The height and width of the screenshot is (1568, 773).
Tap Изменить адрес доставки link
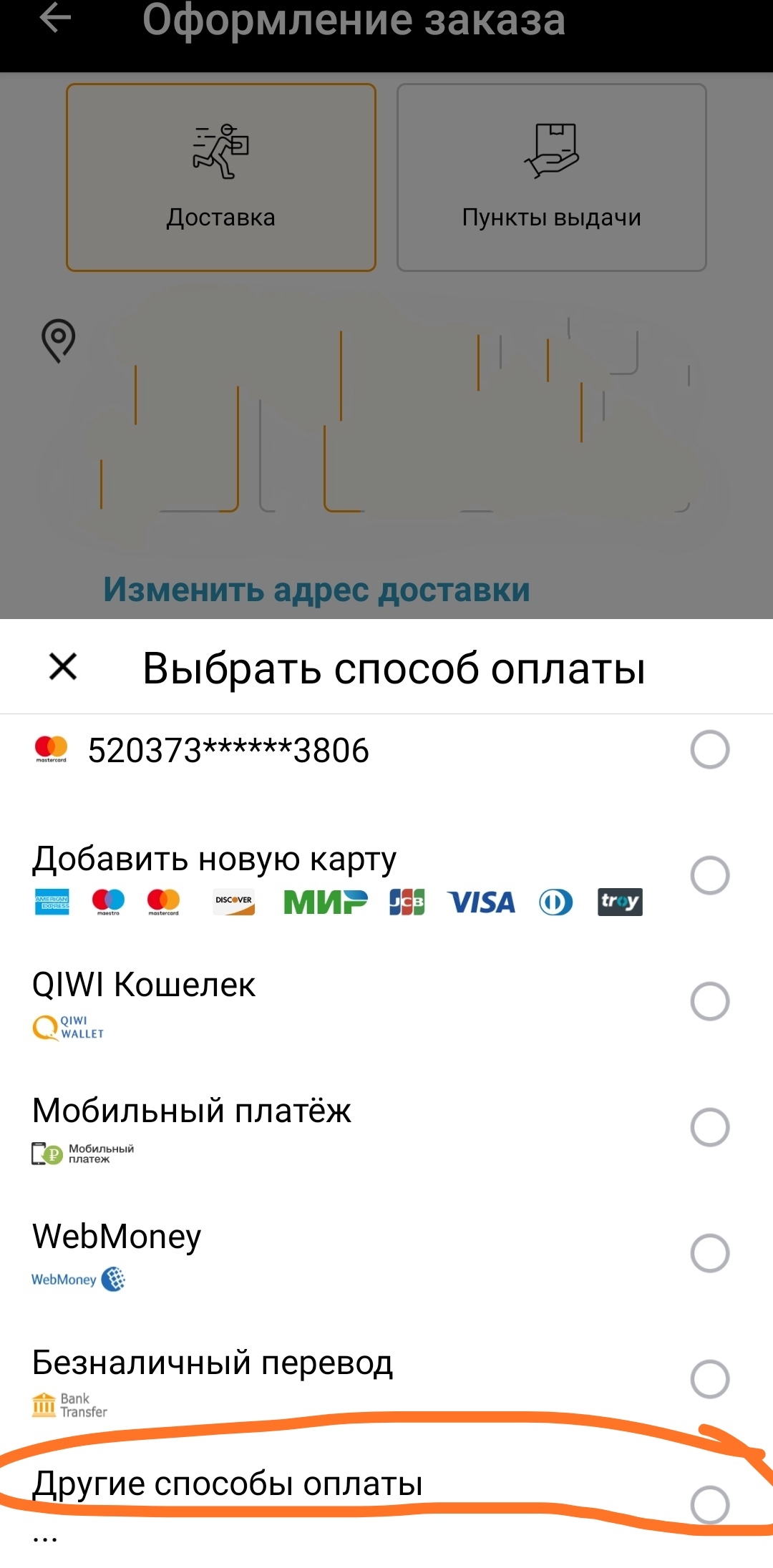pos(316,590)
